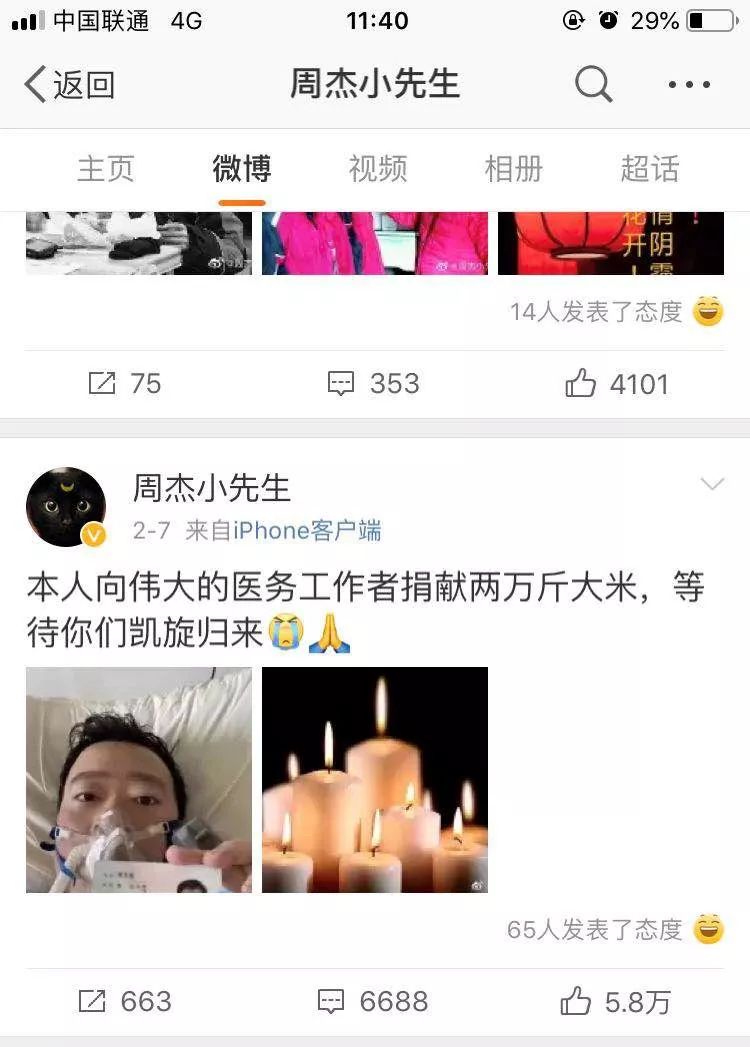The width and height of the screenshot is (750, 1047).
Task: Like the post with 4101 likes
Action: 617,384
